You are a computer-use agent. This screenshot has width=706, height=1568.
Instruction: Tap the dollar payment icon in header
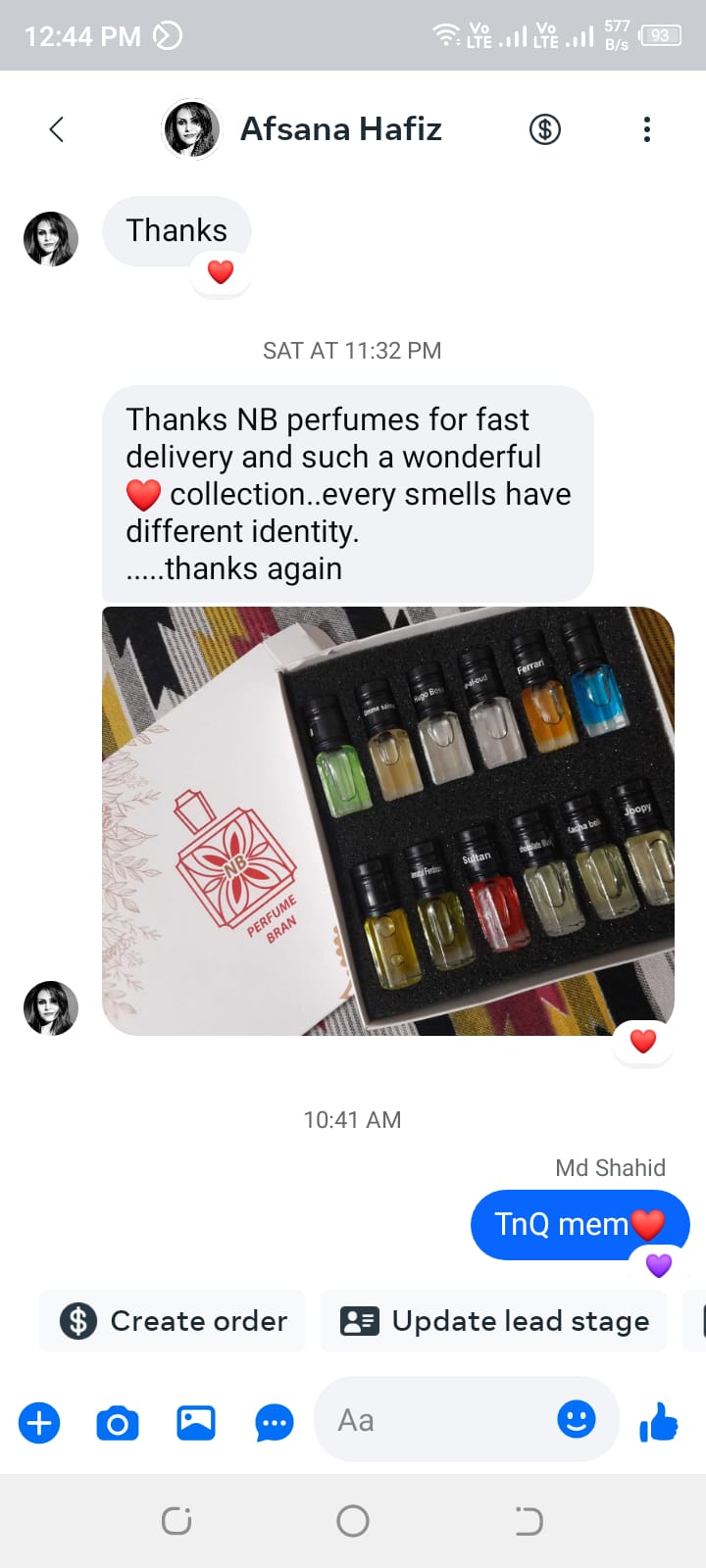tap(545, 129)
